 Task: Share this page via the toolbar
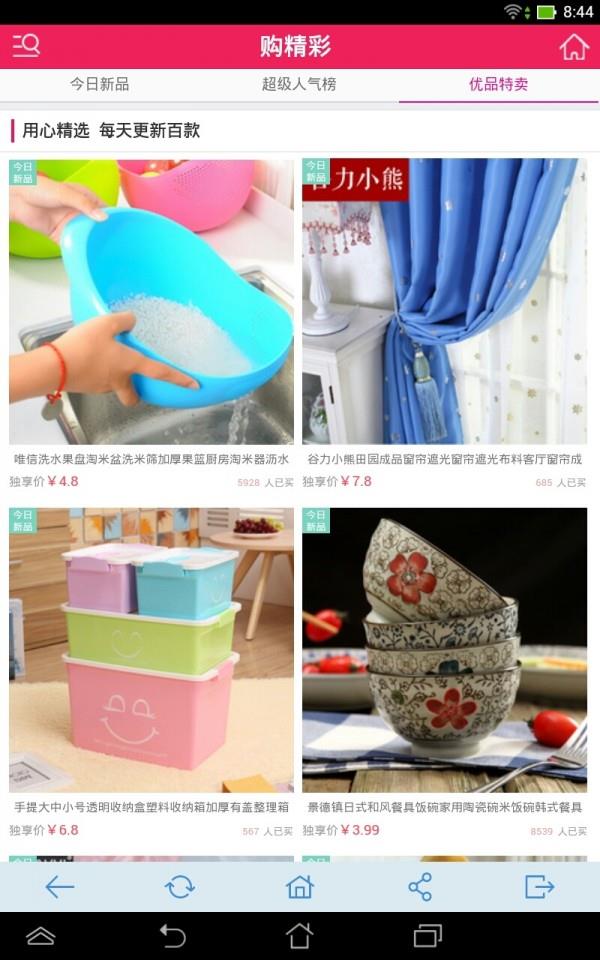pos(420,886)
